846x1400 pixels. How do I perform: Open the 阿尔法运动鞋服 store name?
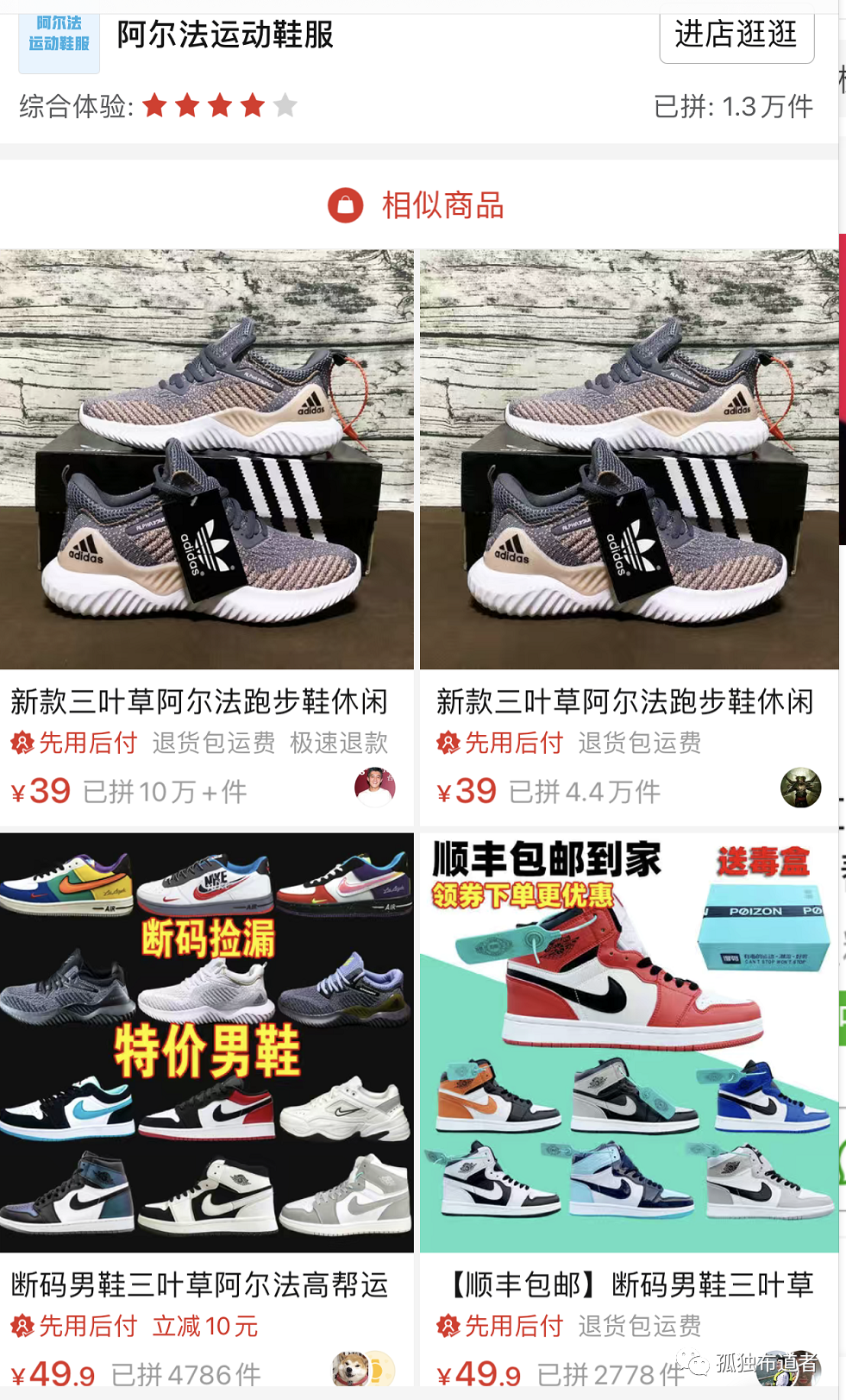225,35
